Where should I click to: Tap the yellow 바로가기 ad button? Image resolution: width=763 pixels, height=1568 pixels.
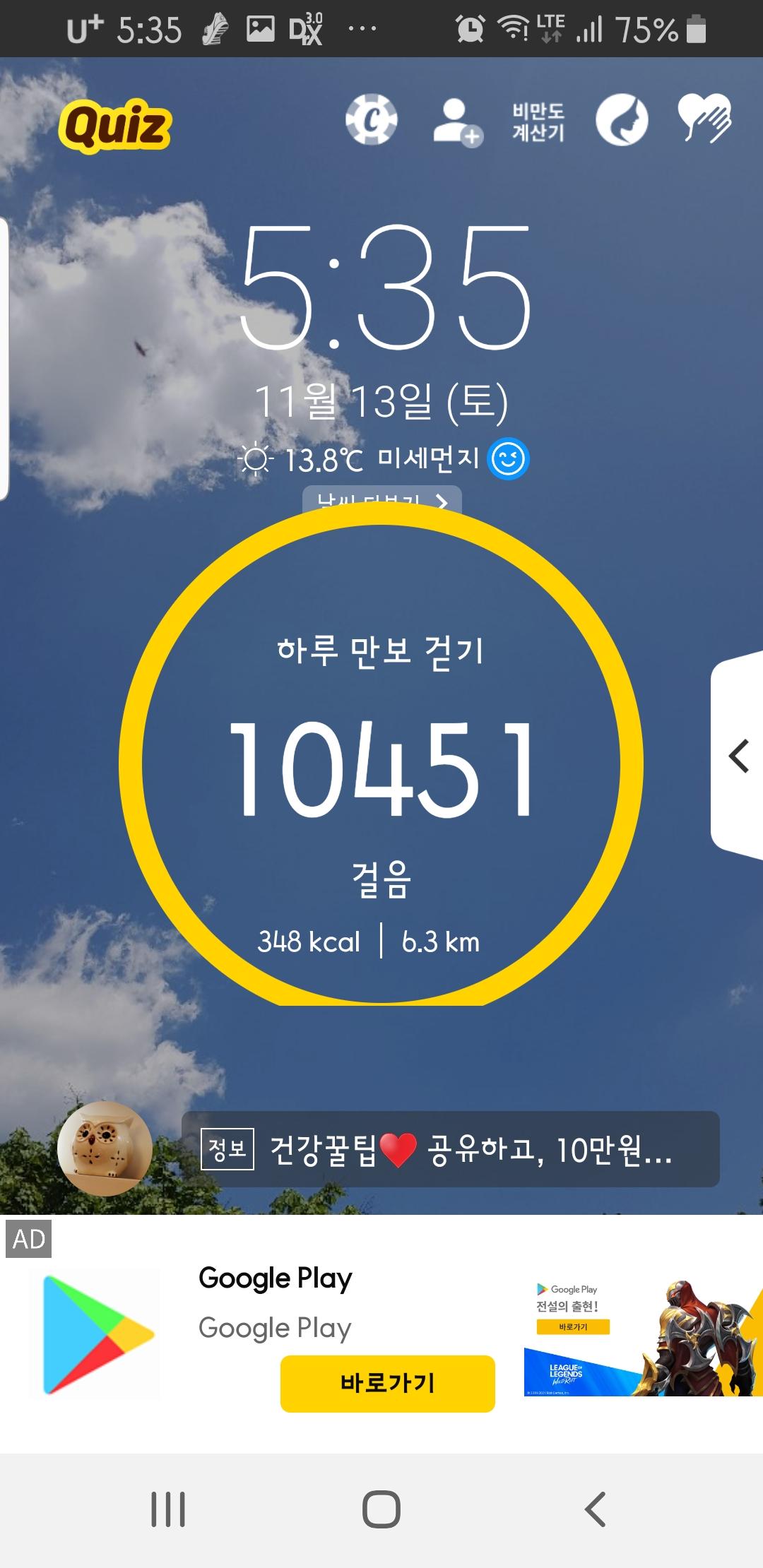tap(387, 1383)
